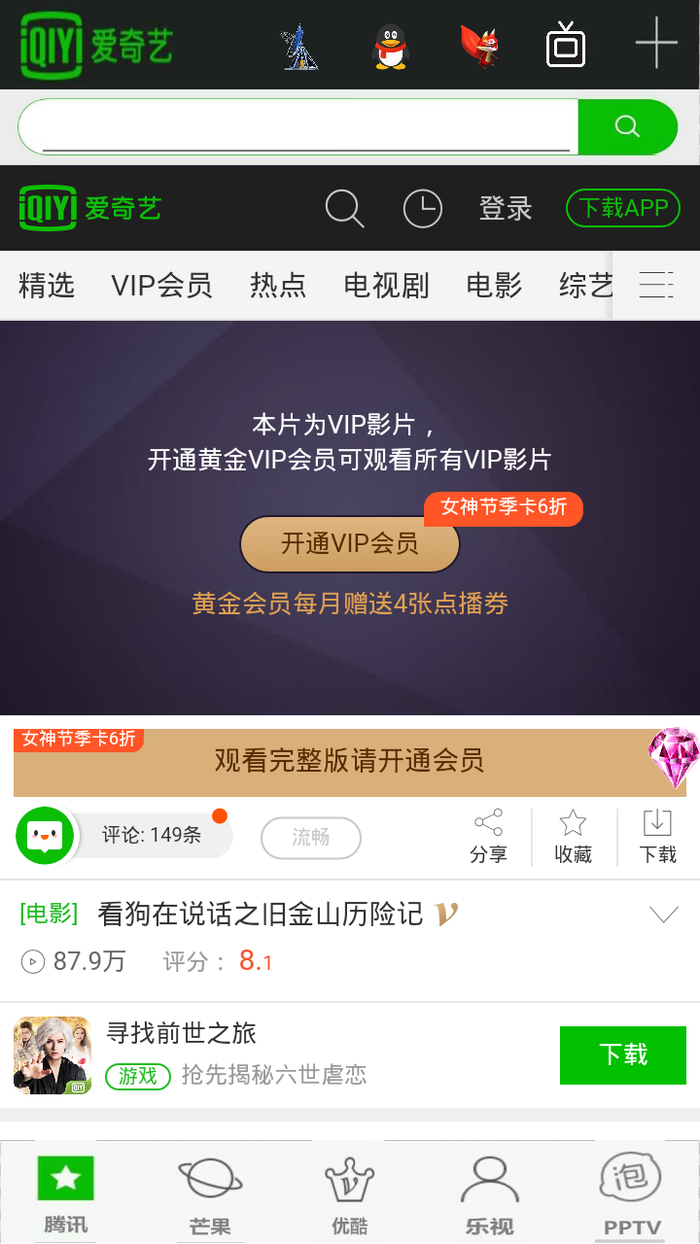Share this movie via 分享
This screenshot has width=700, height=1244.
(488, 837)
